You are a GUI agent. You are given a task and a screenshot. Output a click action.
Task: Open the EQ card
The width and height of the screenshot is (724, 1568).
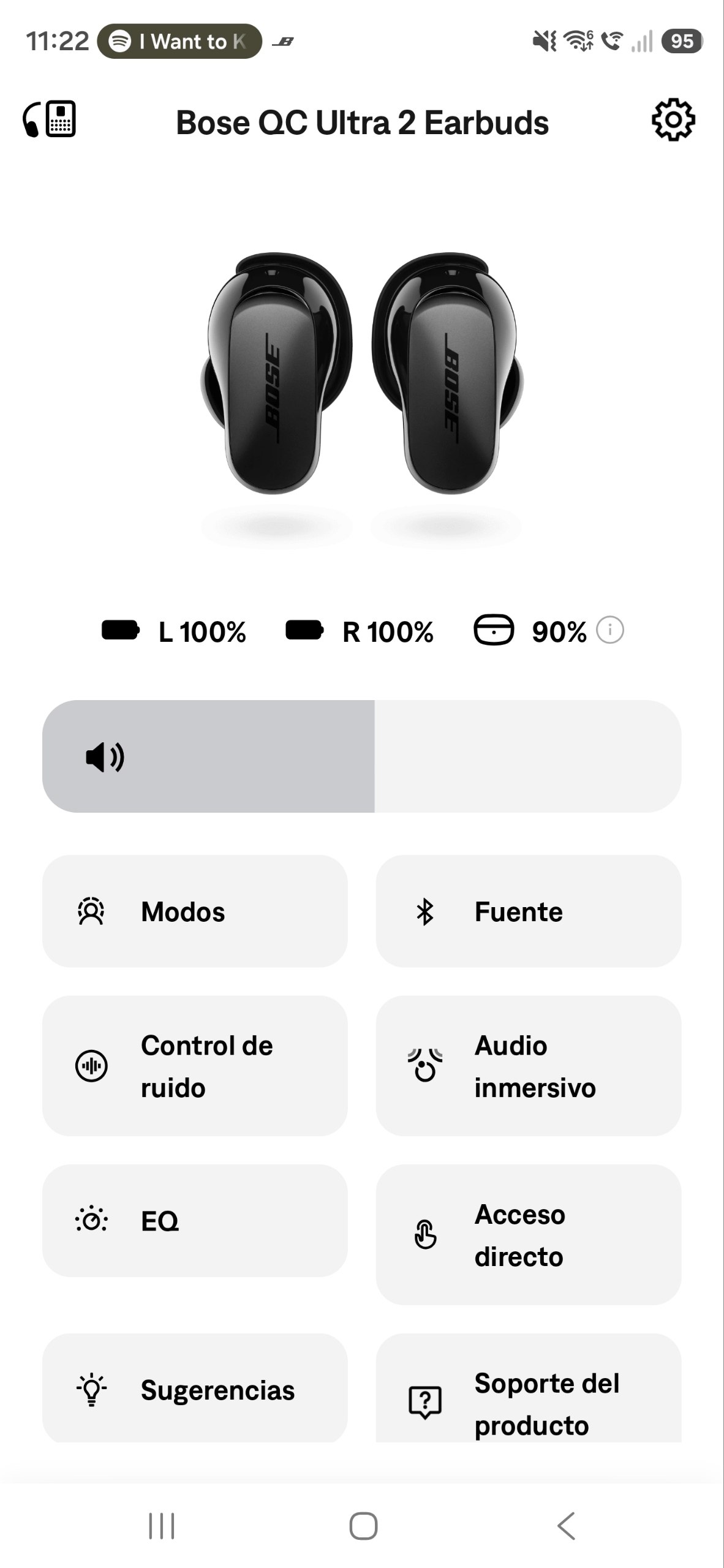tap(195, 1221)
